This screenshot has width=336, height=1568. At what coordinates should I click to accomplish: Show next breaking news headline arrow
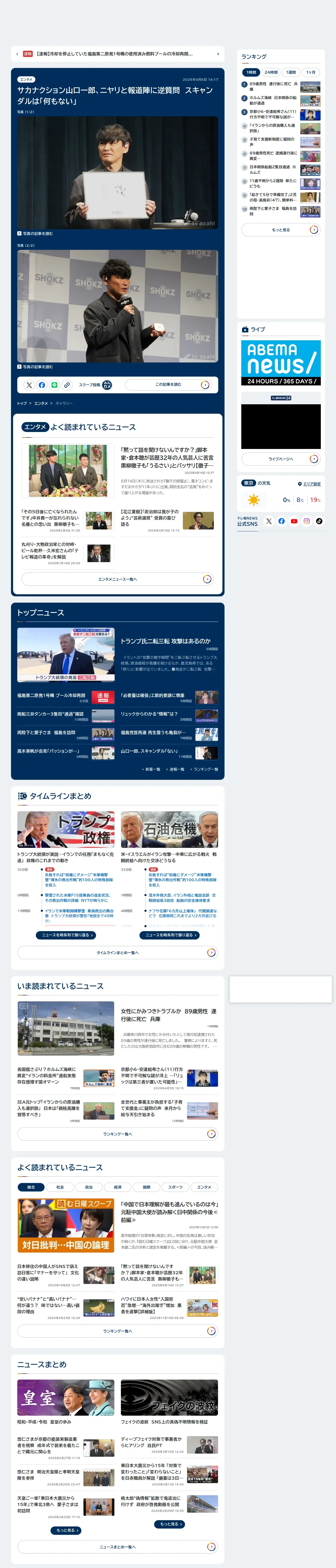tap(218, 54)
